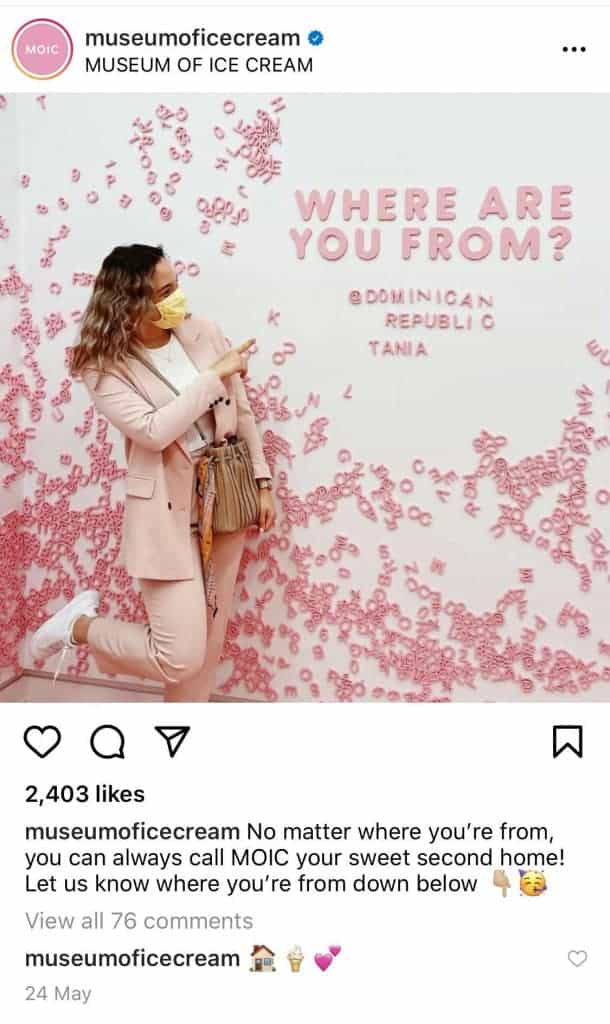View all 76 comments
Viewport: 610px width, 1024px height.
(139, 920)
